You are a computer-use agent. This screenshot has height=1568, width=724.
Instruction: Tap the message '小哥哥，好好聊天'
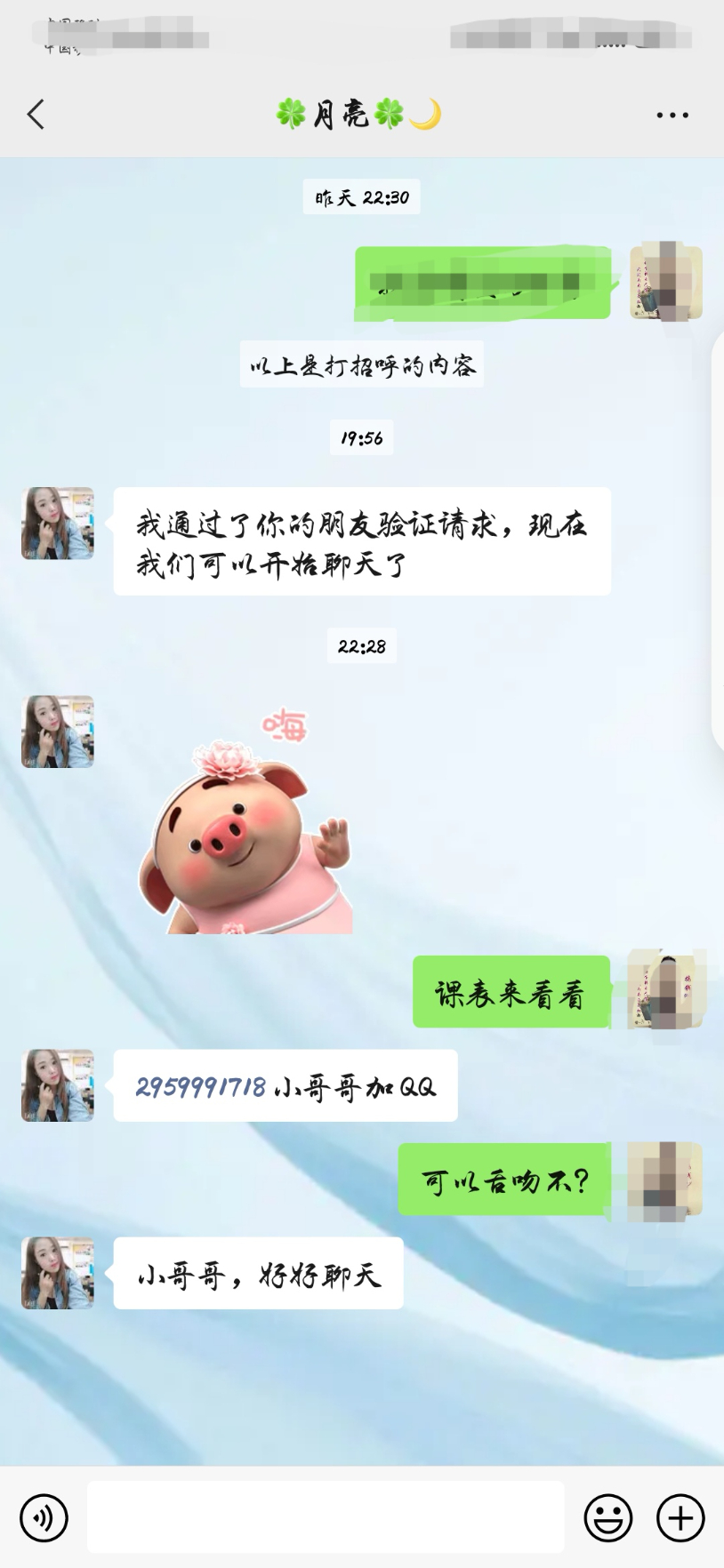[x=257, y=1273]
